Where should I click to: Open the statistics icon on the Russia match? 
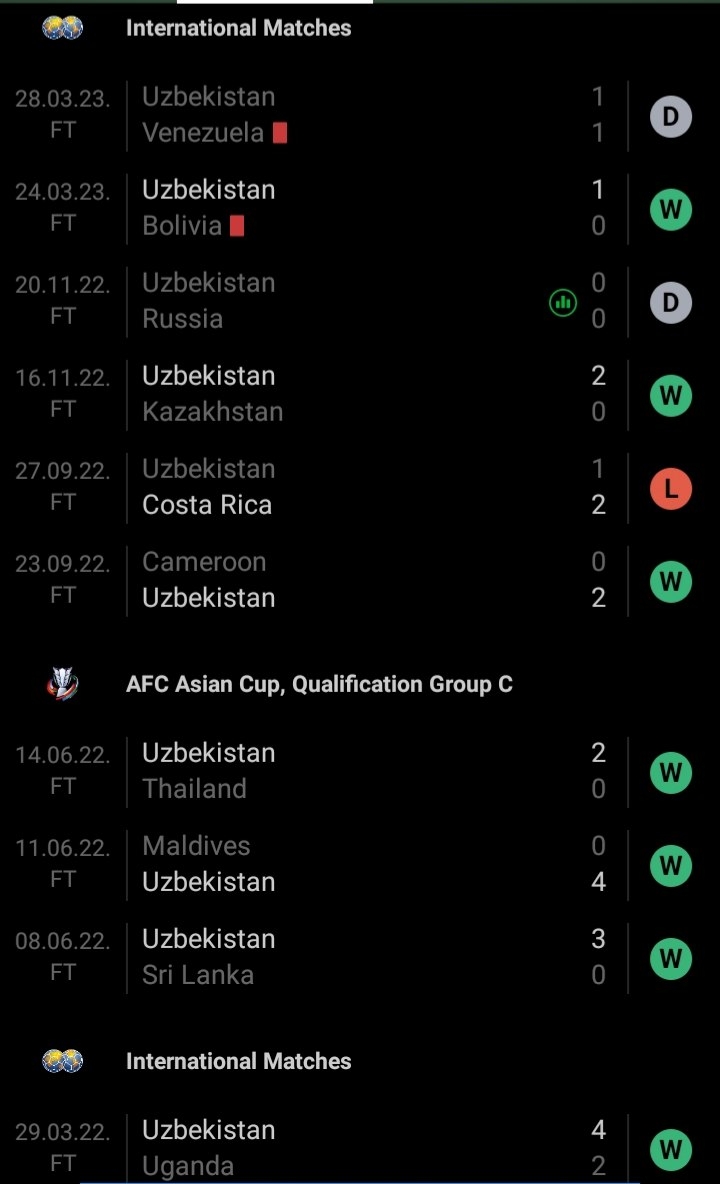coord(562,303)
